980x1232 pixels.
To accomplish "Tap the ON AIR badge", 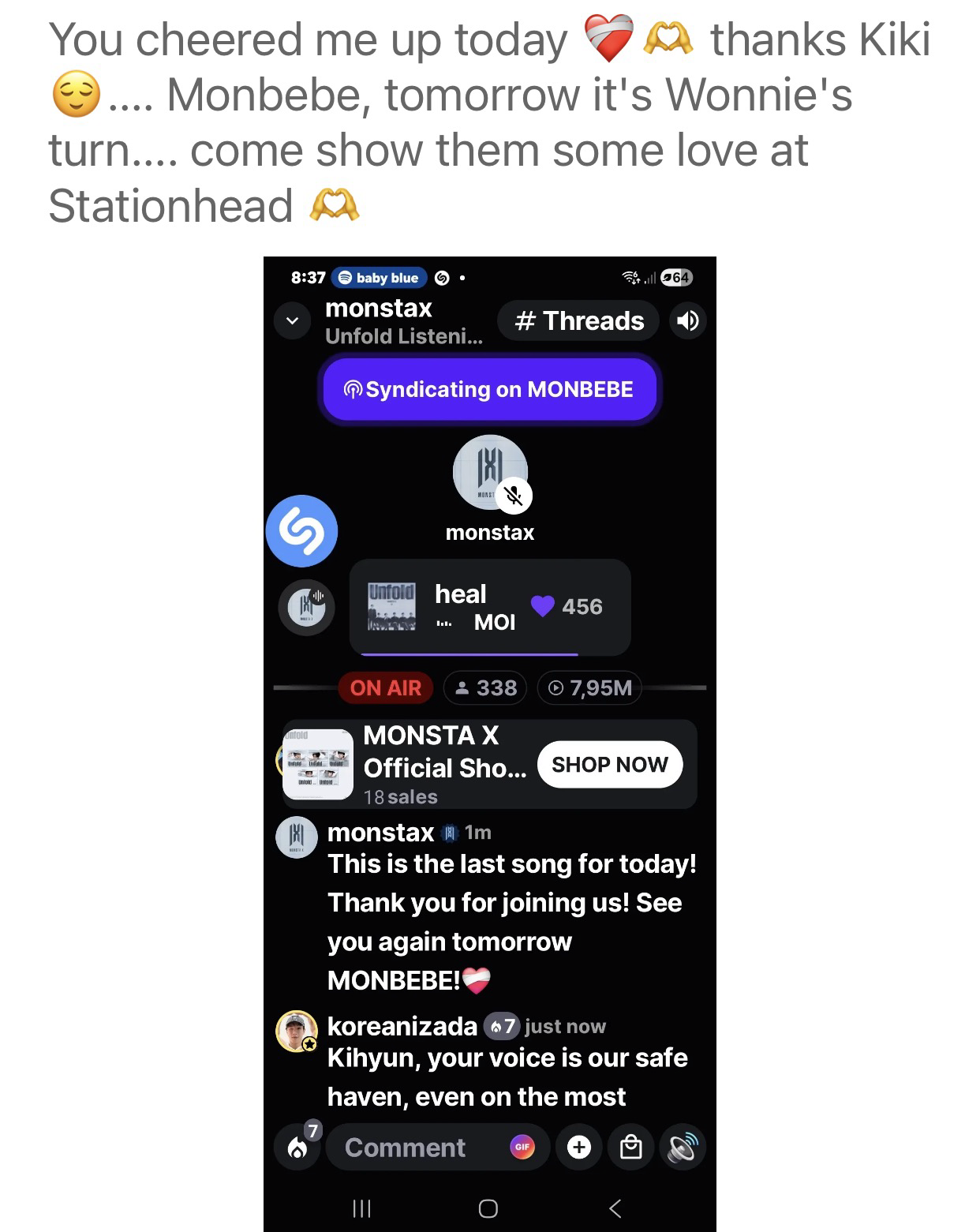I will pos(386,687).
